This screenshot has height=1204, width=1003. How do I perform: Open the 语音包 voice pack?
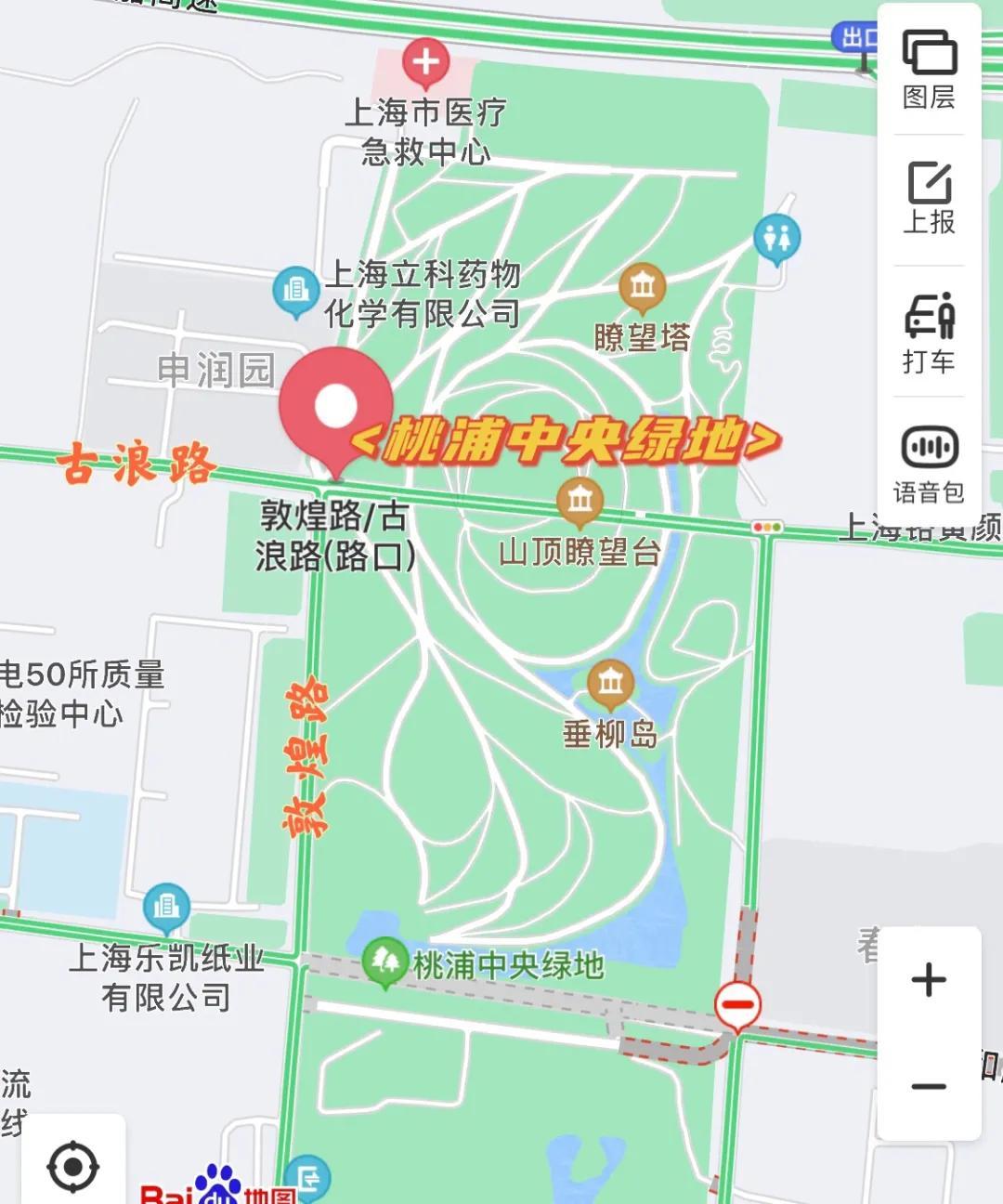click(929, 465)
